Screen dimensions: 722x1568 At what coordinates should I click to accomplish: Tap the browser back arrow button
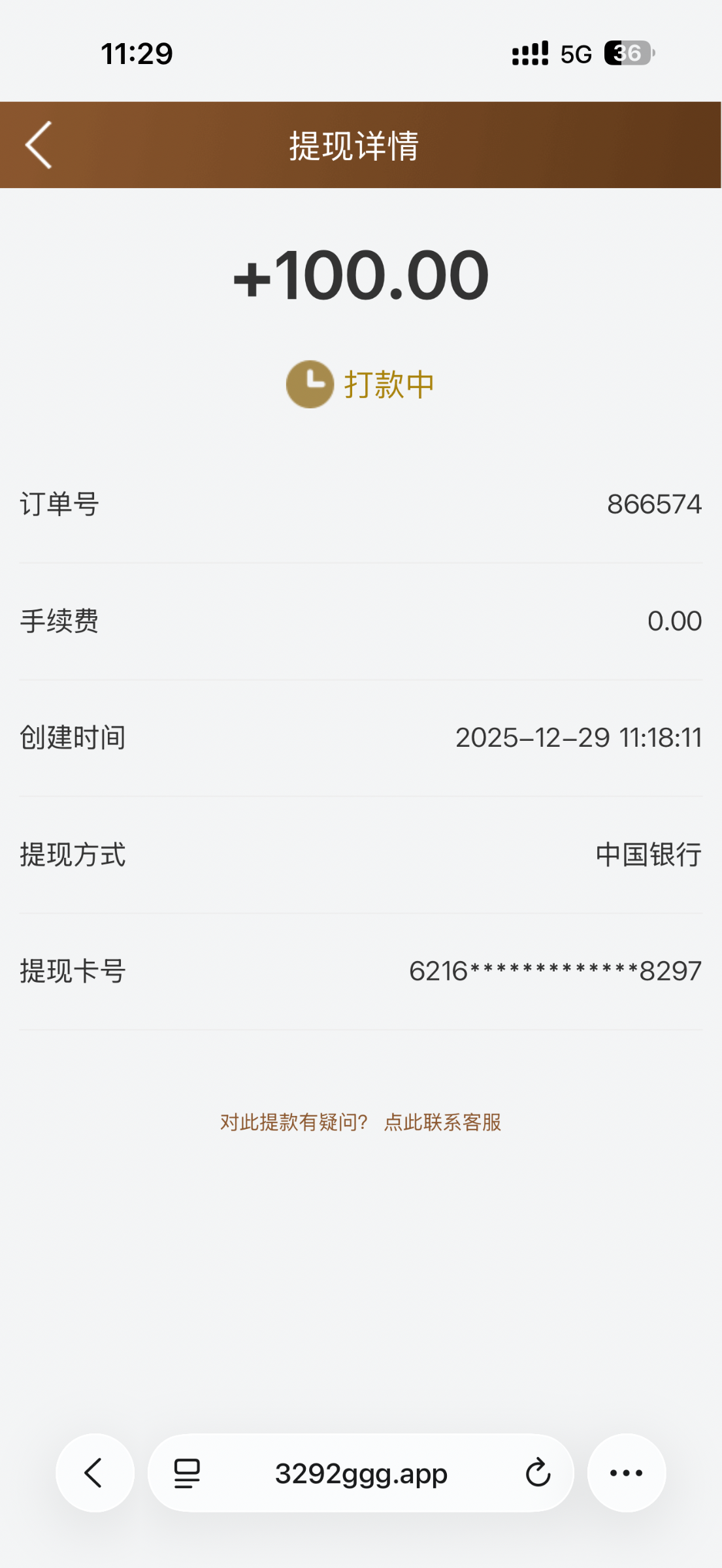tap(95, 1473)
